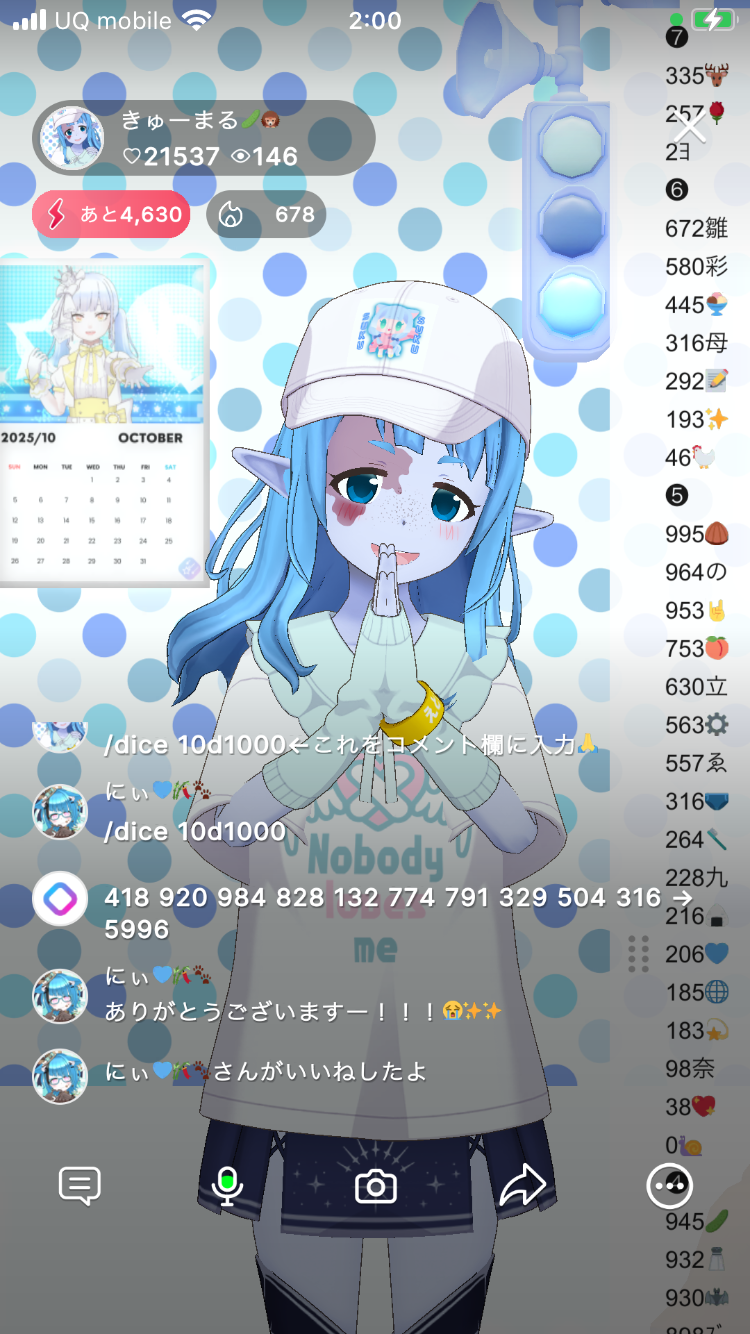Viewport: 750px width, 1334px height.
Task: Tap the あと4,630 points badge
Action: pyautogui.click(x=111, y=214)
